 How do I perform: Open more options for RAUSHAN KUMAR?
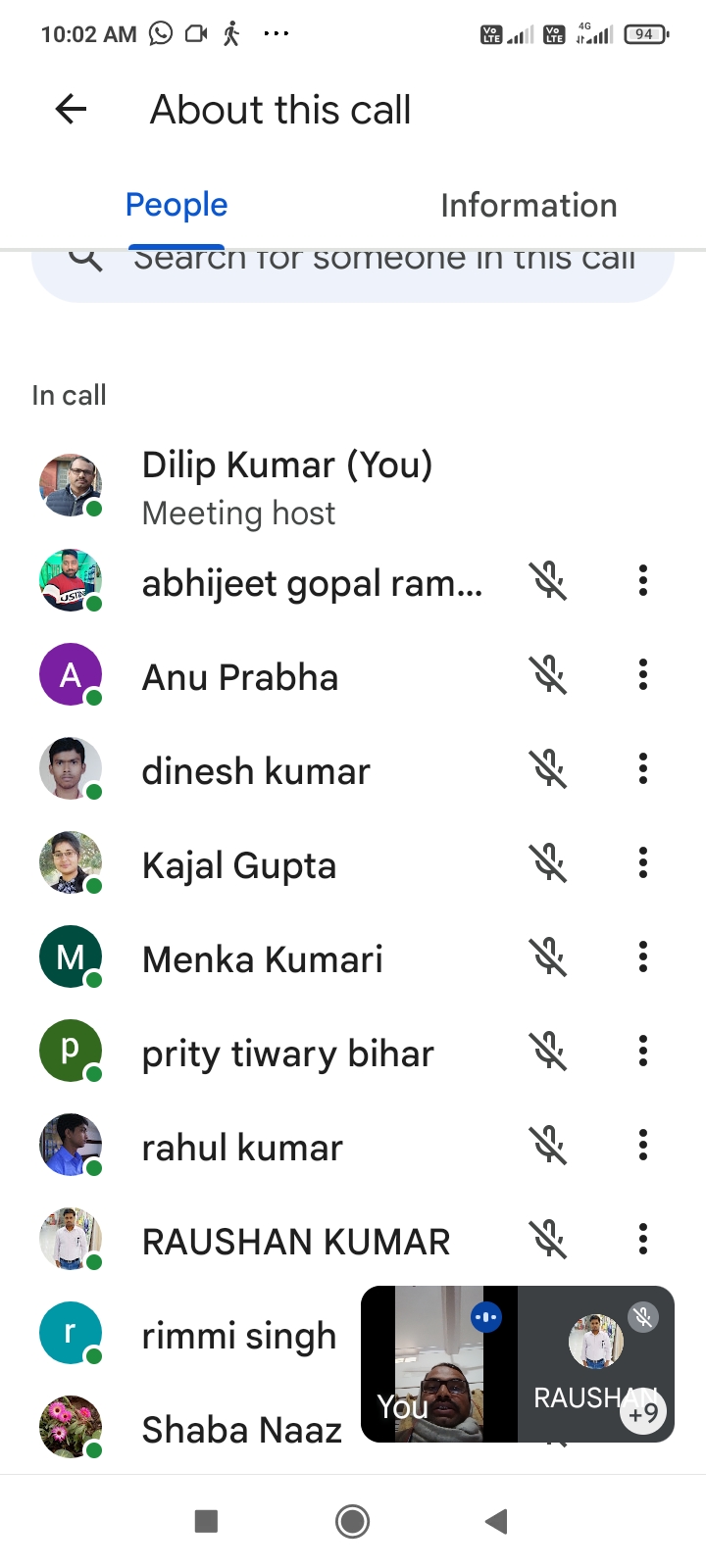click(x=643, y=1240)
